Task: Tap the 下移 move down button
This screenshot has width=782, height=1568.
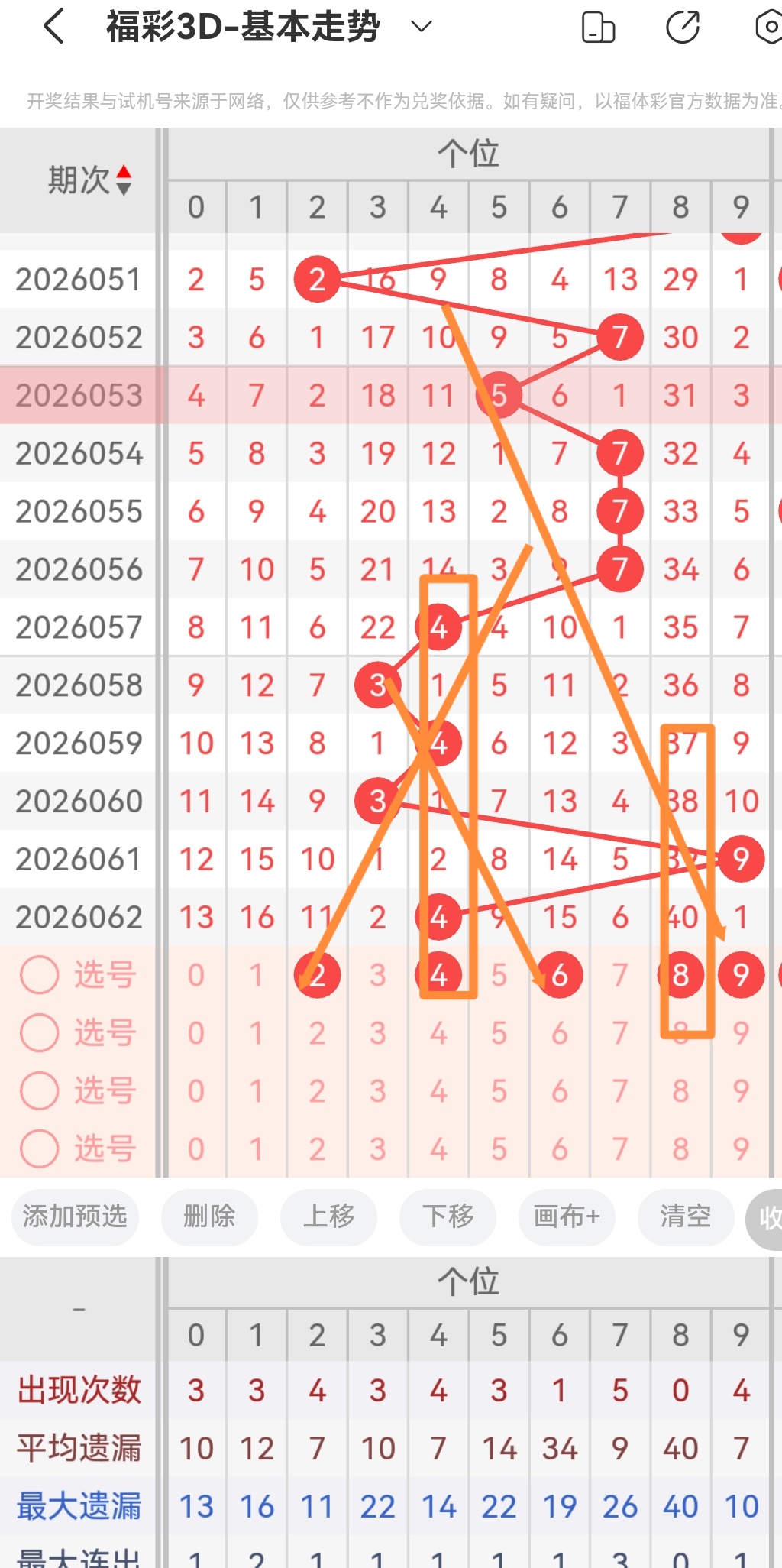Action: point(448,1218)
